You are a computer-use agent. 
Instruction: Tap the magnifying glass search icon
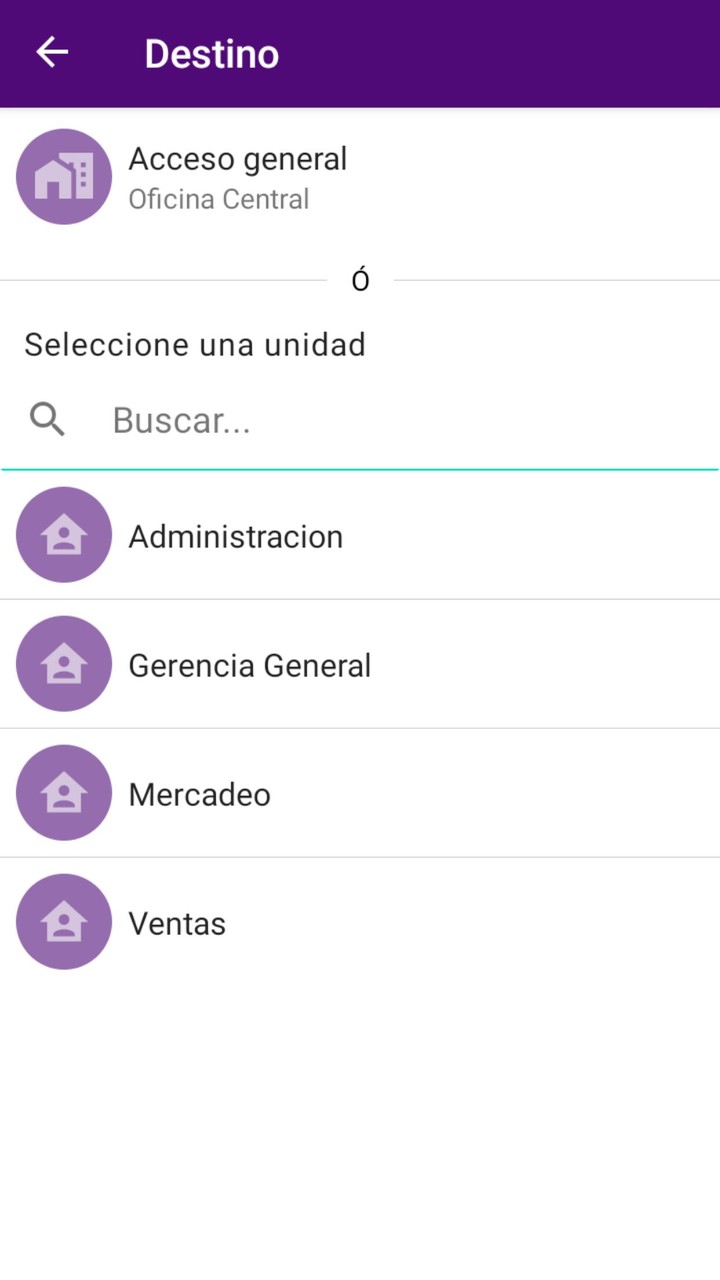[46, 420]
